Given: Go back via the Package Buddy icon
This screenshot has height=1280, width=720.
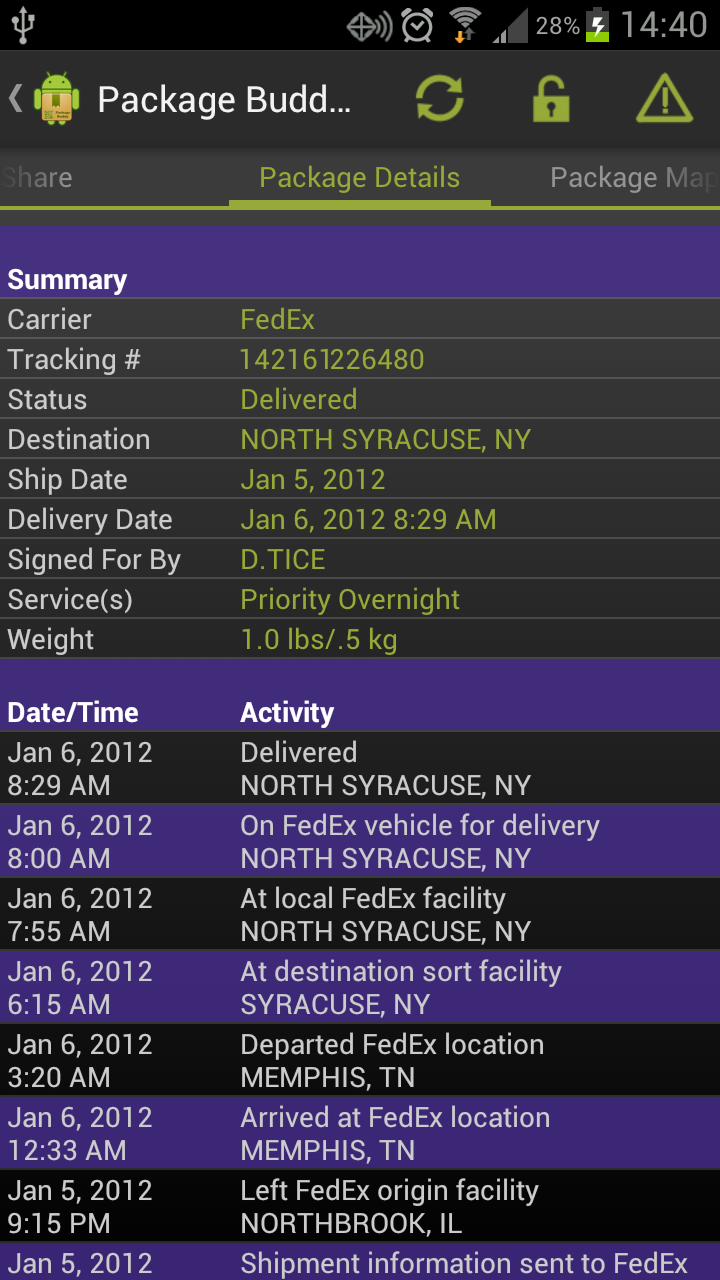Looking at the screenshot, I should [44, 99].
